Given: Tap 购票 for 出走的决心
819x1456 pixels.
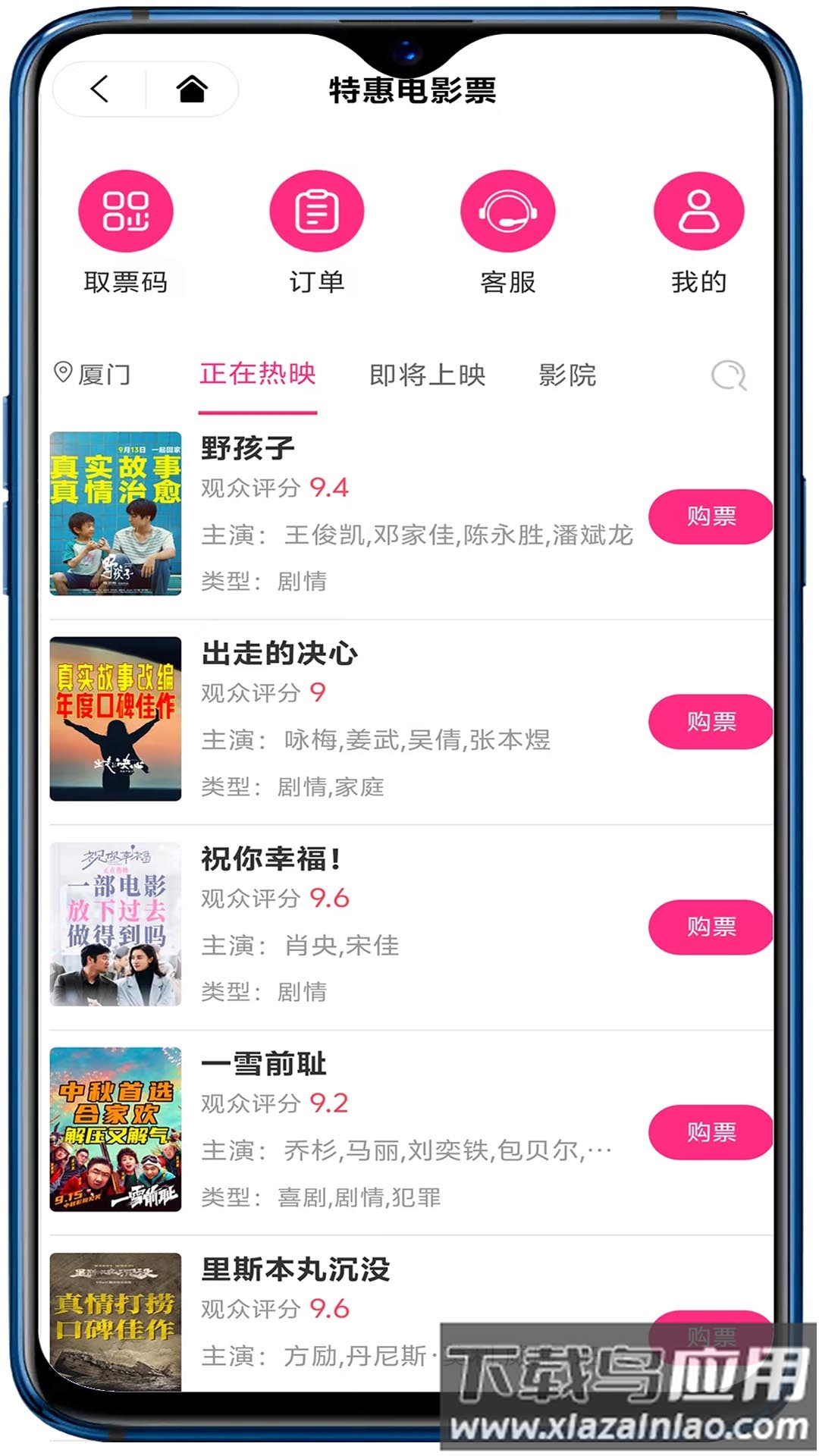Looking at the screenshot, I should [x=711, y=721].
